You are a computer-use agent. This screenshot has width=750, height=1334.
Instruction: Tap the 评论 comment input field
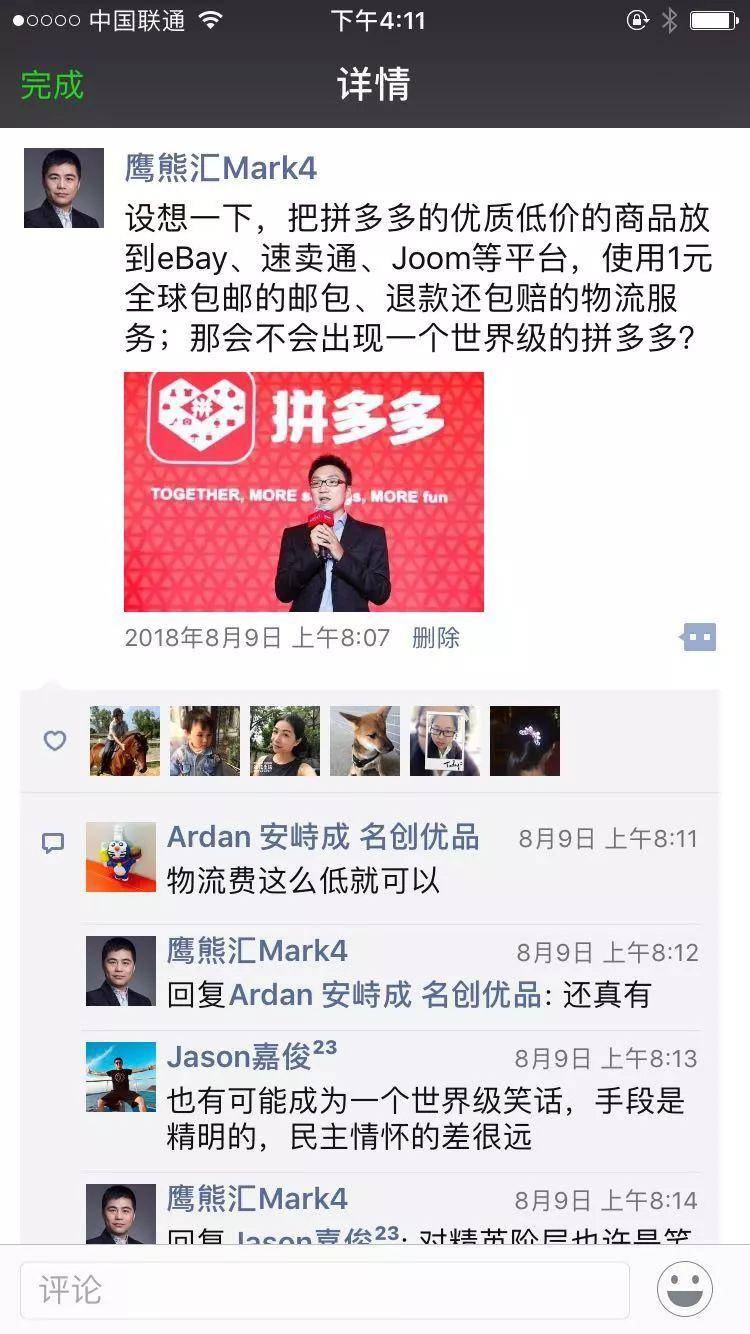point(325,1290)
